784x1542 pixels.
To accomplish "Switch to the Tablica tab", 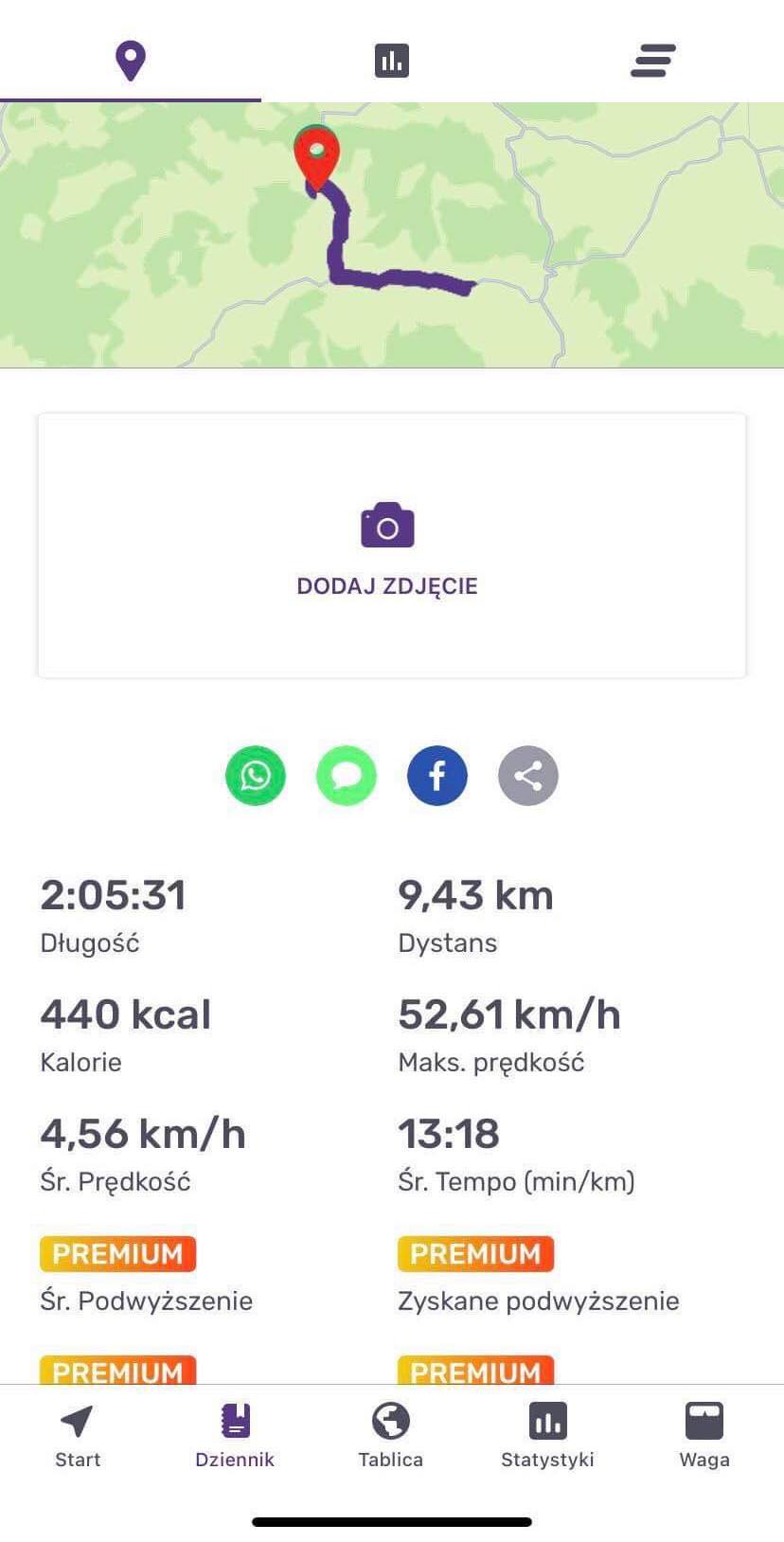I will [x=391, y=1434].
